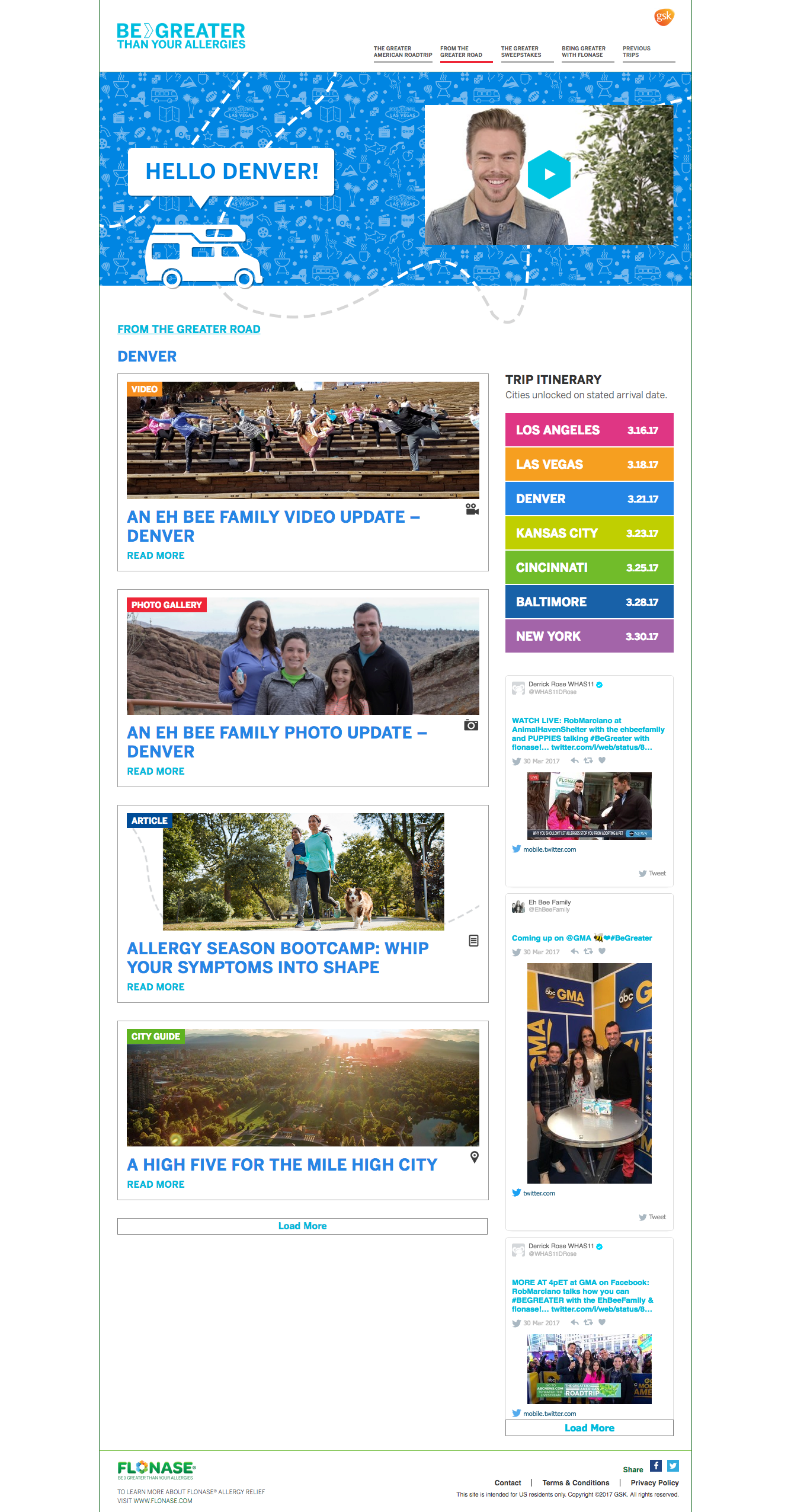791x1512 pixels.
Task: Open The Greater American Roadtrip tab
Action: (403, 52)
